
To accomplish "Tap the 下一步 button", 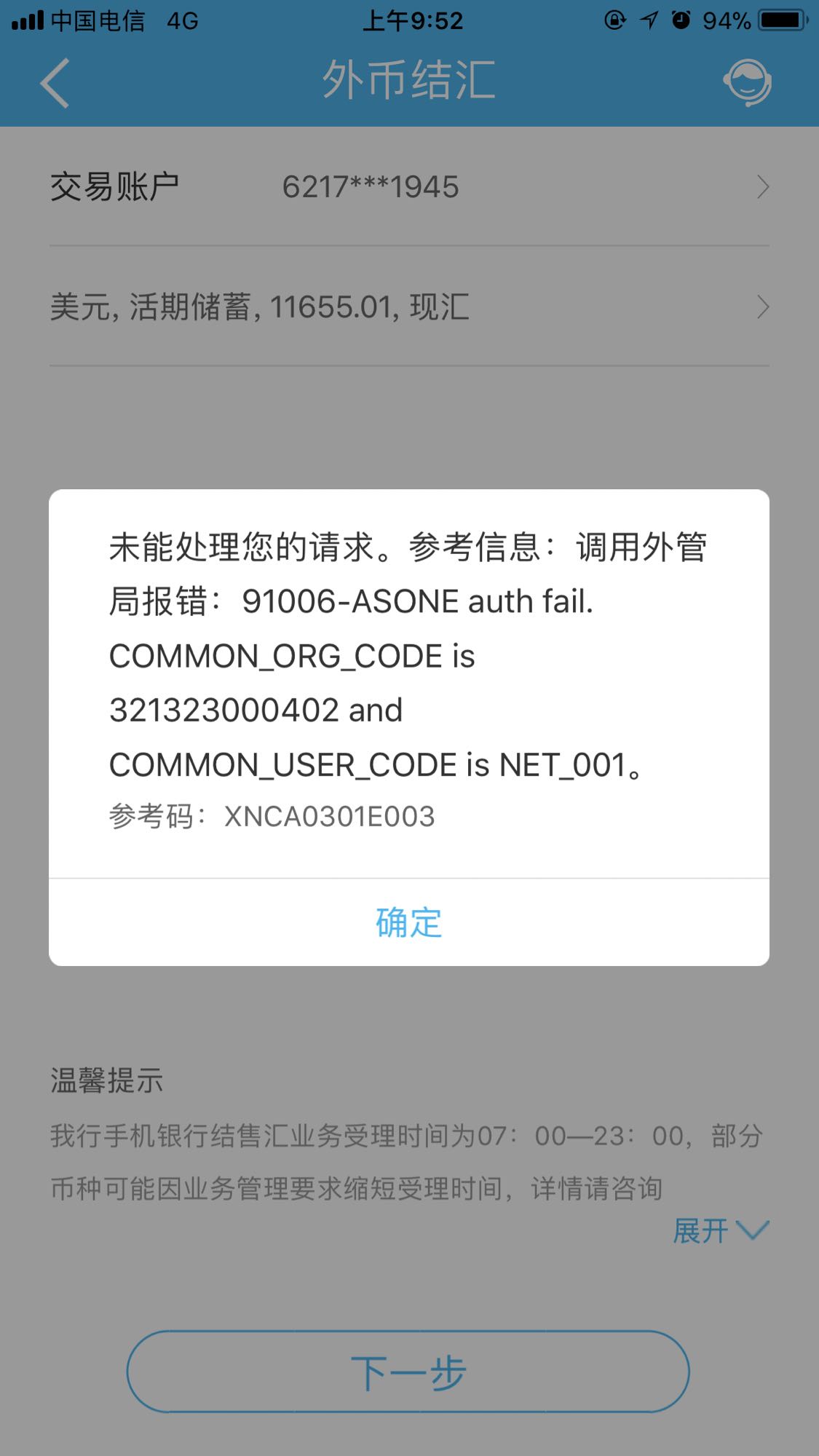I will point(408,1372).
